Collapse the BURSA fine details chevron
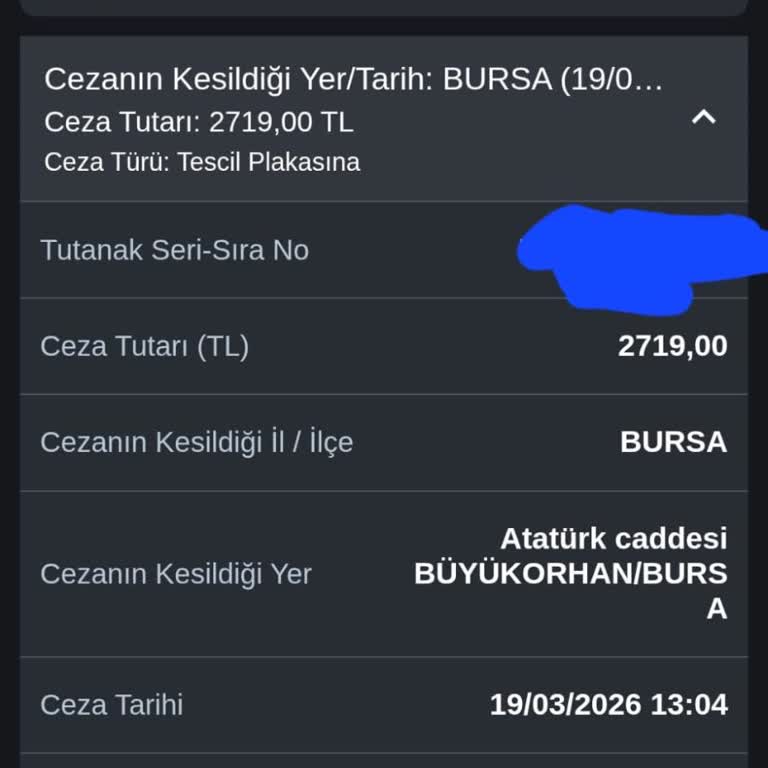 (x=704, y=118)
